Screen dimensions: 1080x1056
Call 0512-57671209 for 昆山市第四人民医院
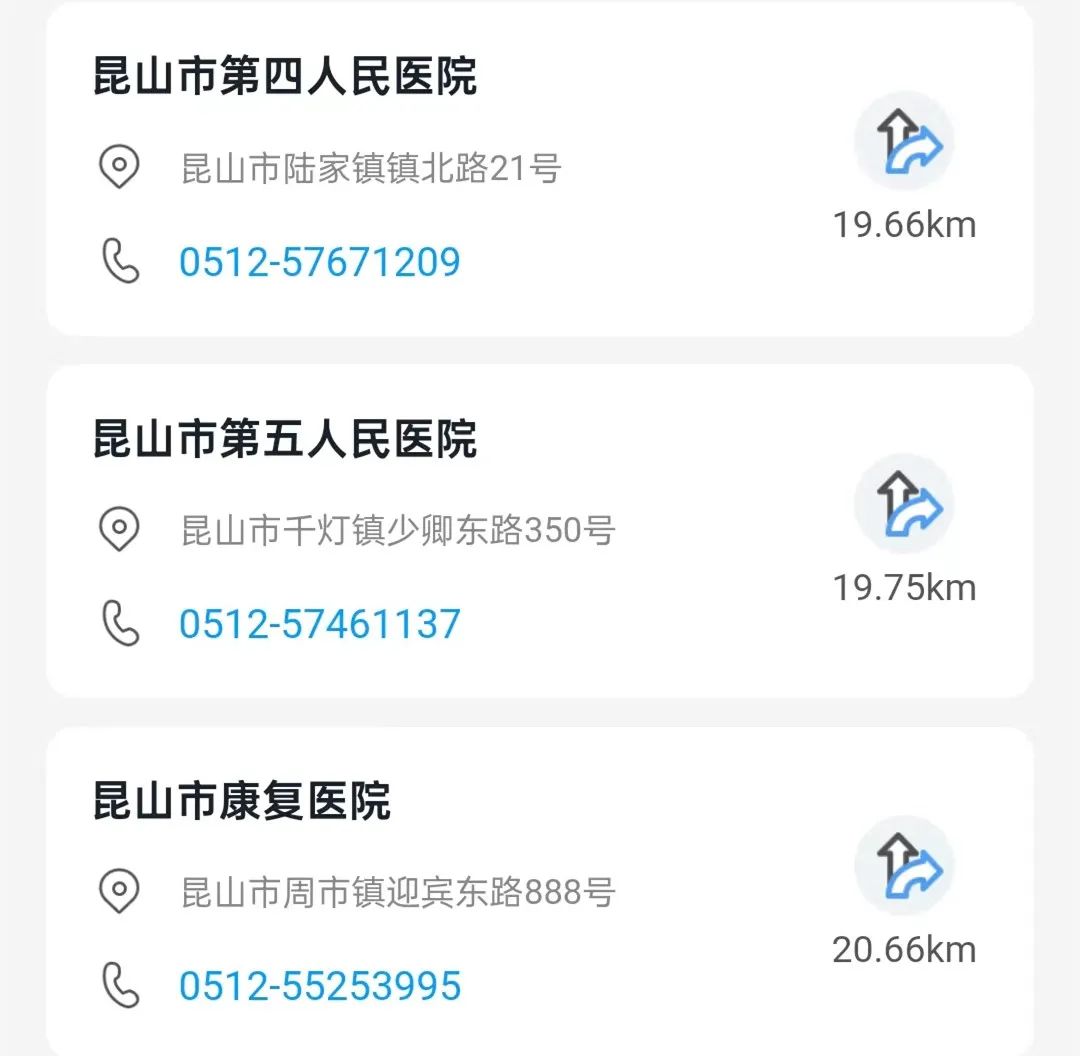320,262
